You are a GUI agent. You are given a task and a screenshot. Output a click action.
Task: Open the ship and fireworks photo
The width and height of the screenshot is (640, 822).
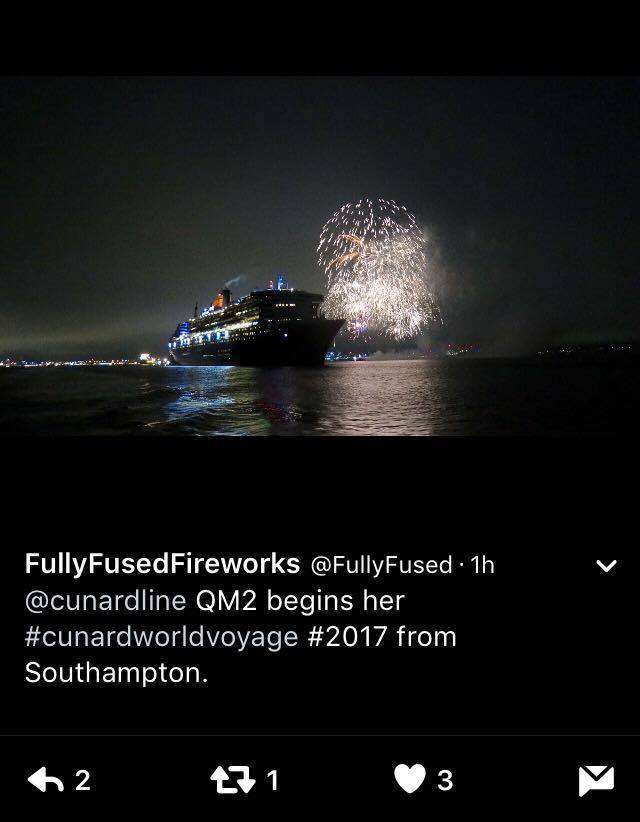[x=320, y=255]
